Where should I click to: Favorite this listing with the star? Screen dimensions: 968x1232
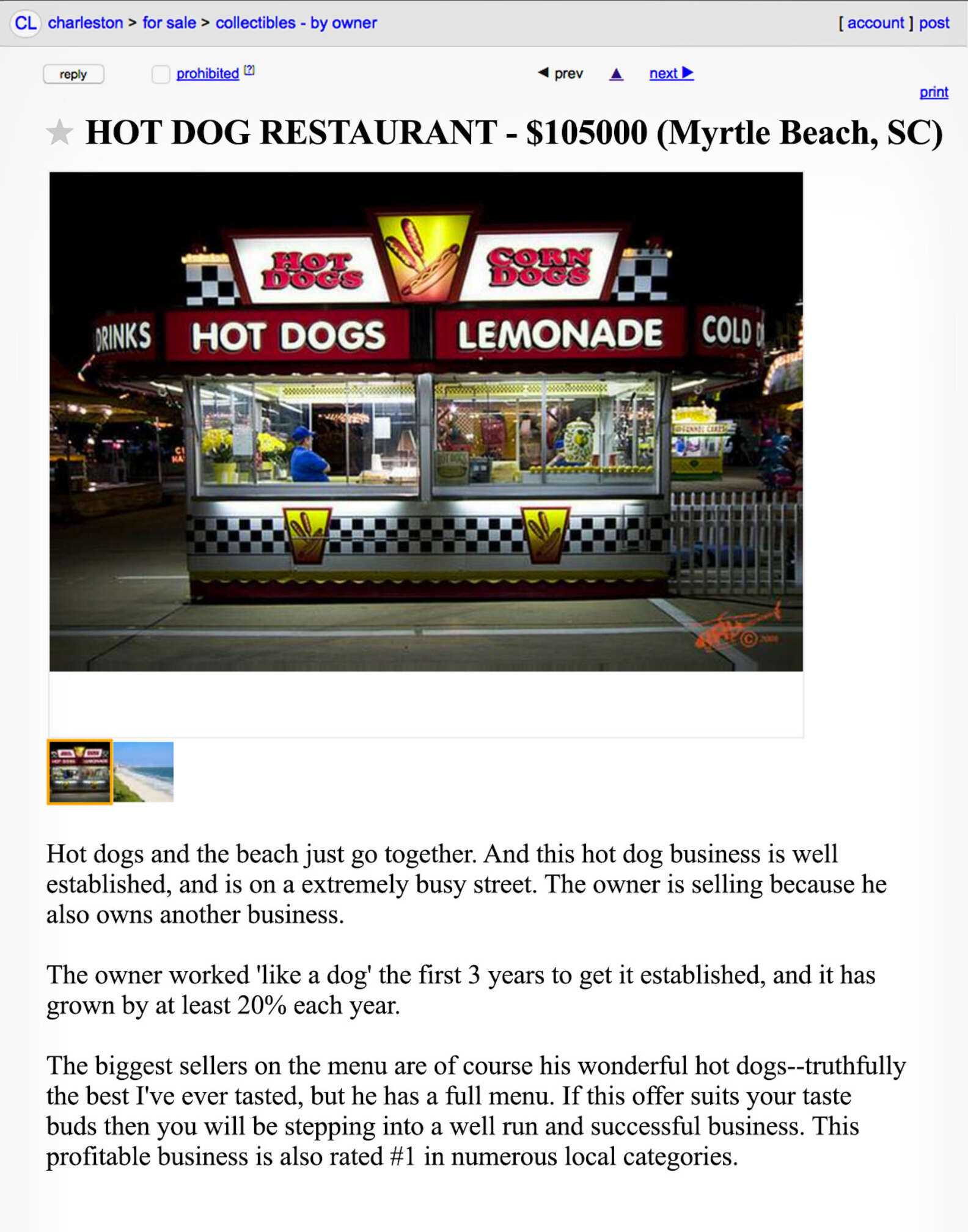(59, 133)
